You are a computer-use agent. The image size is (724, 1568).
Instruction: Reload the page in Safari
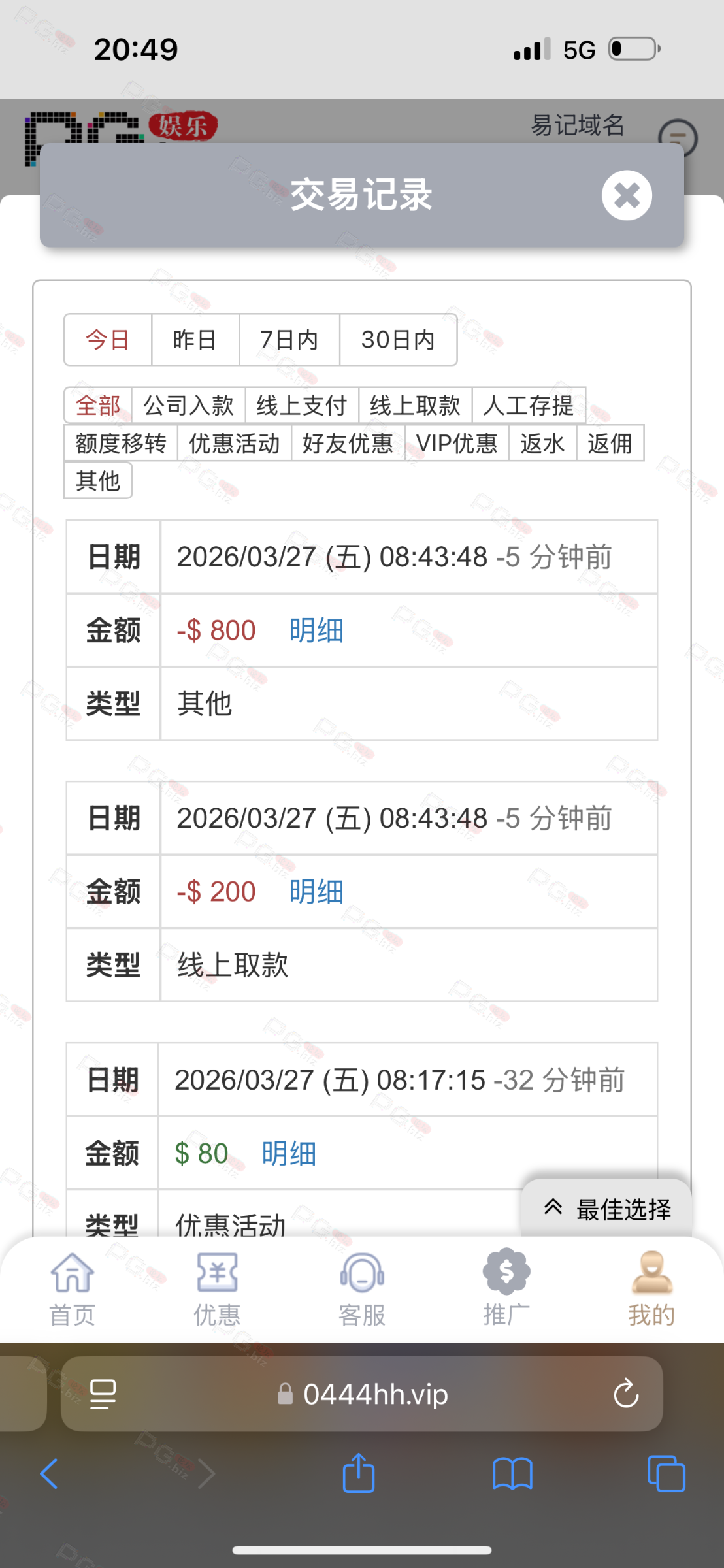click(x=625, y=1394)
